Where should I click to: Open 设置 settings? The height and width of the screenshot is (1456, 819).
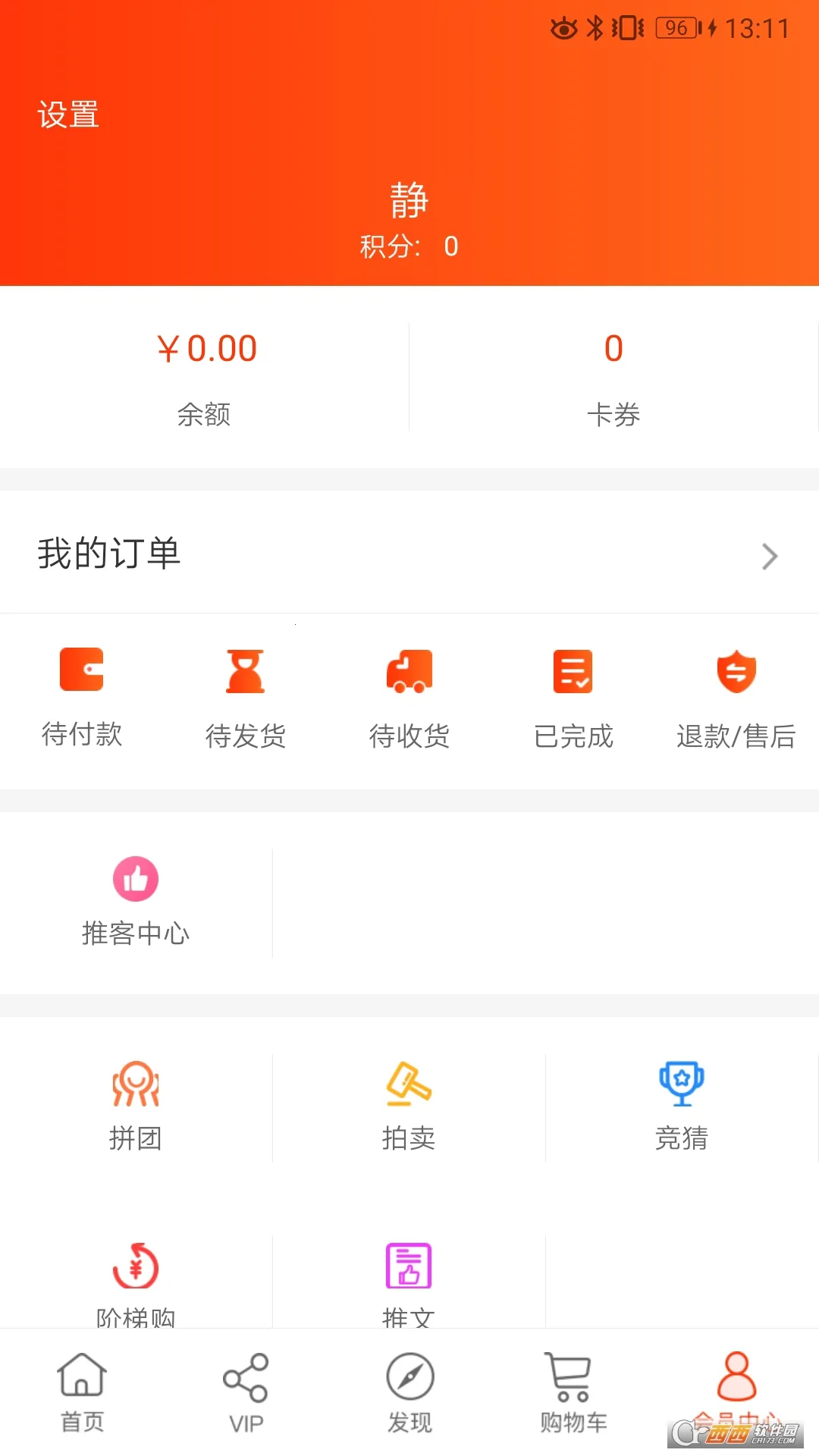pos(68,114)
